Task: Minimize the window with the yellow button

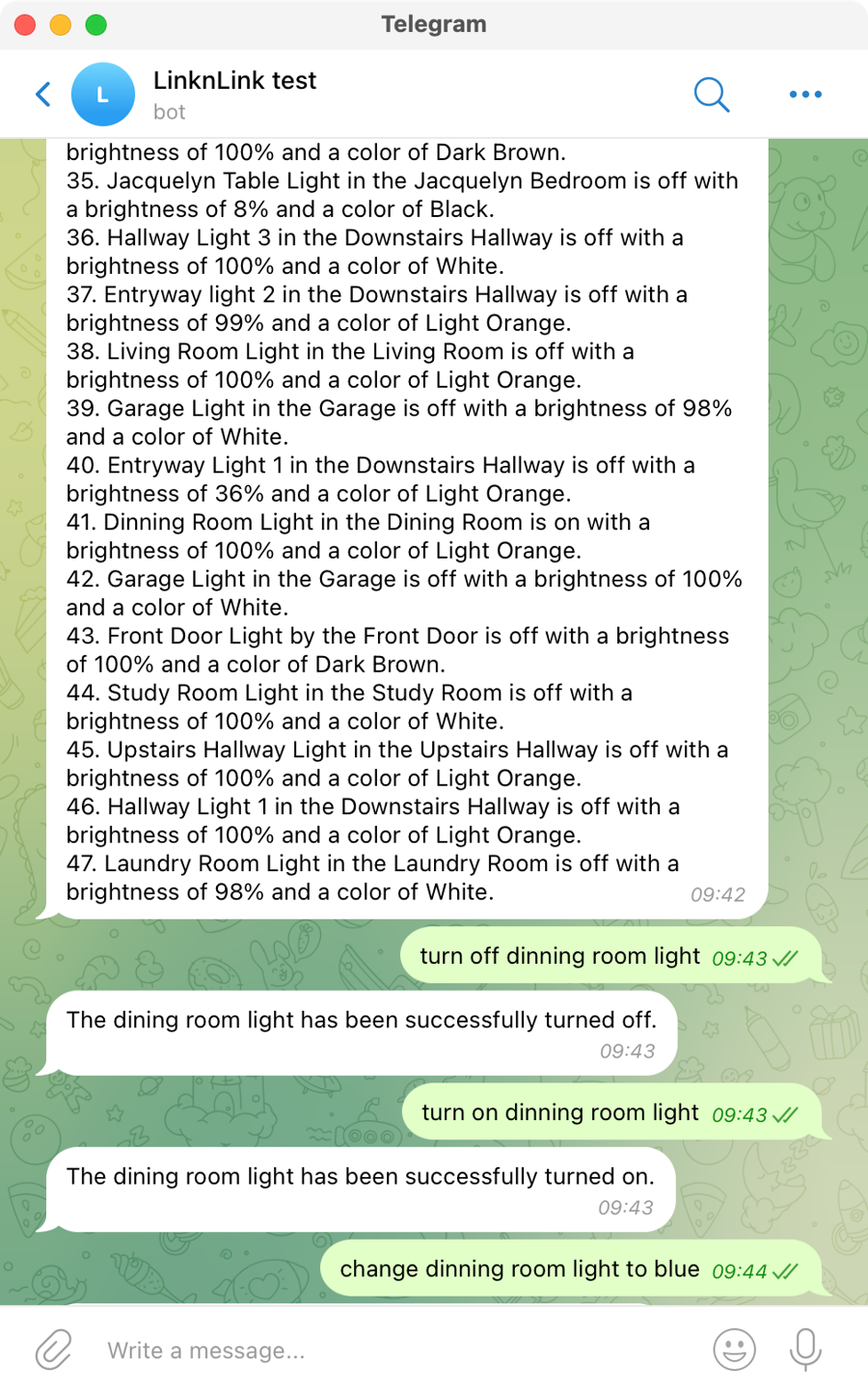Action: coord(61,25)
